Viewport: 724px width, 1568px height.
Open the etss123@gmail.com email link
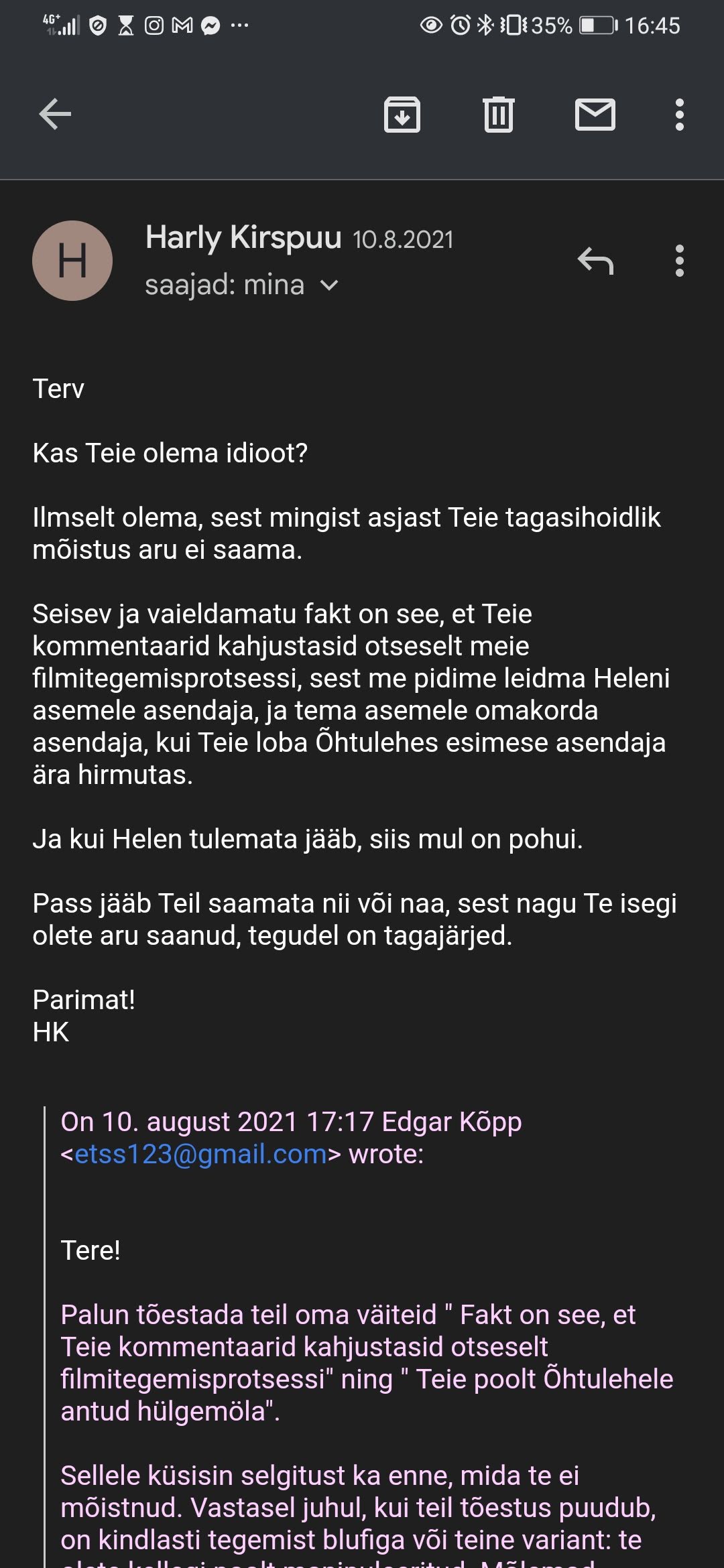point(200,1154)
